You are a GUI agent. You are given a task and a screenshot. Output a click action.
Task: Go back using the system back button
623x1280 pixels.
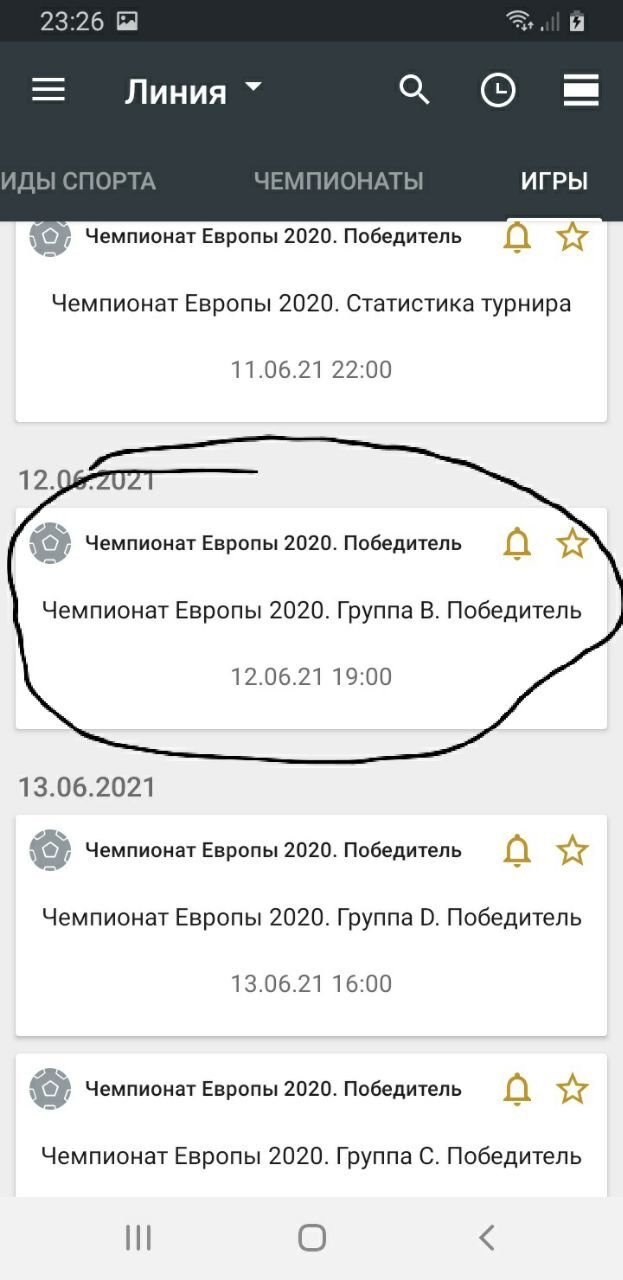pos(486,1238)
